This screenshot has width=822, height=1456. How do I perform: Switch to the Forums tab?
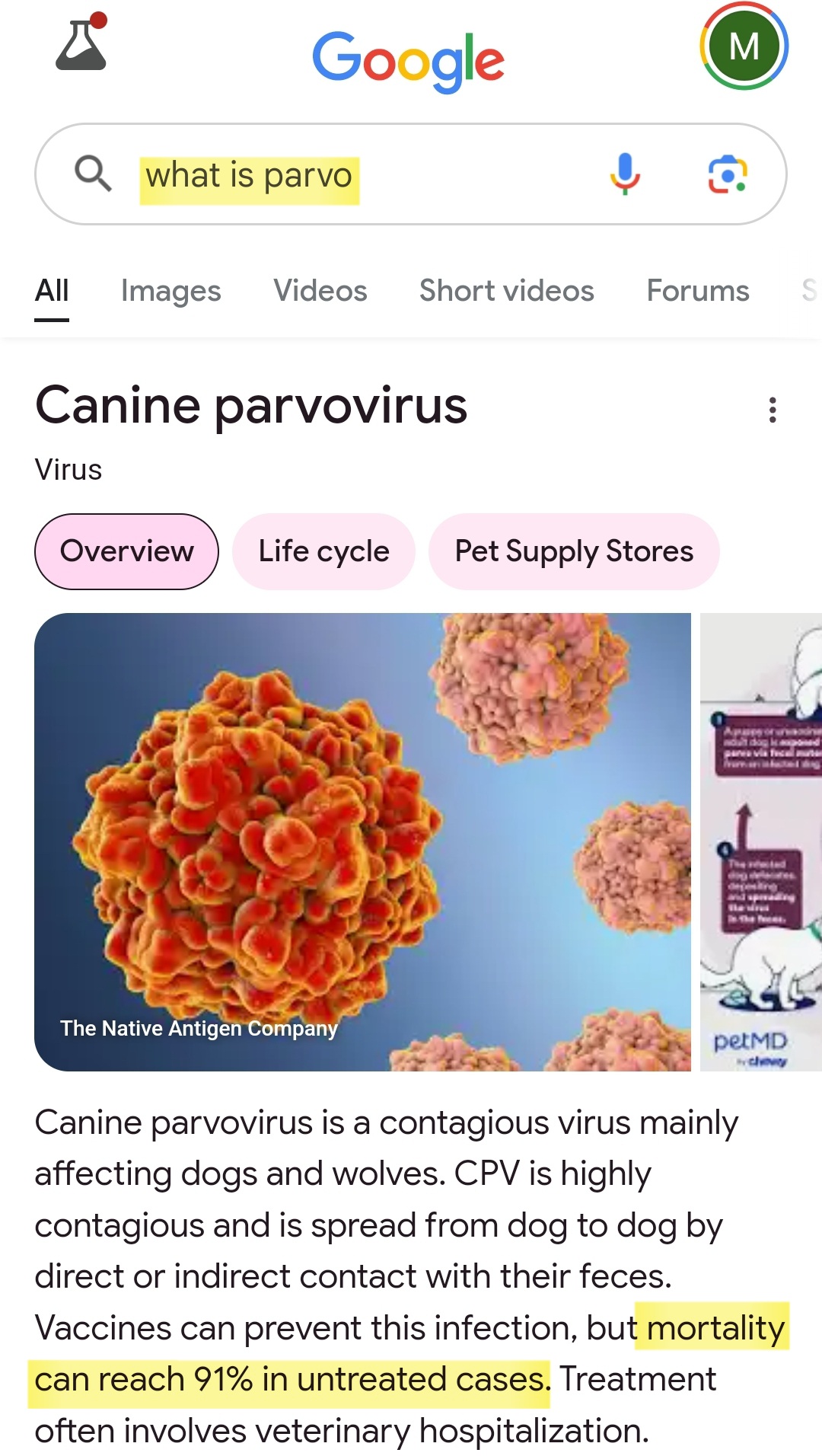(x=697, y=291)
